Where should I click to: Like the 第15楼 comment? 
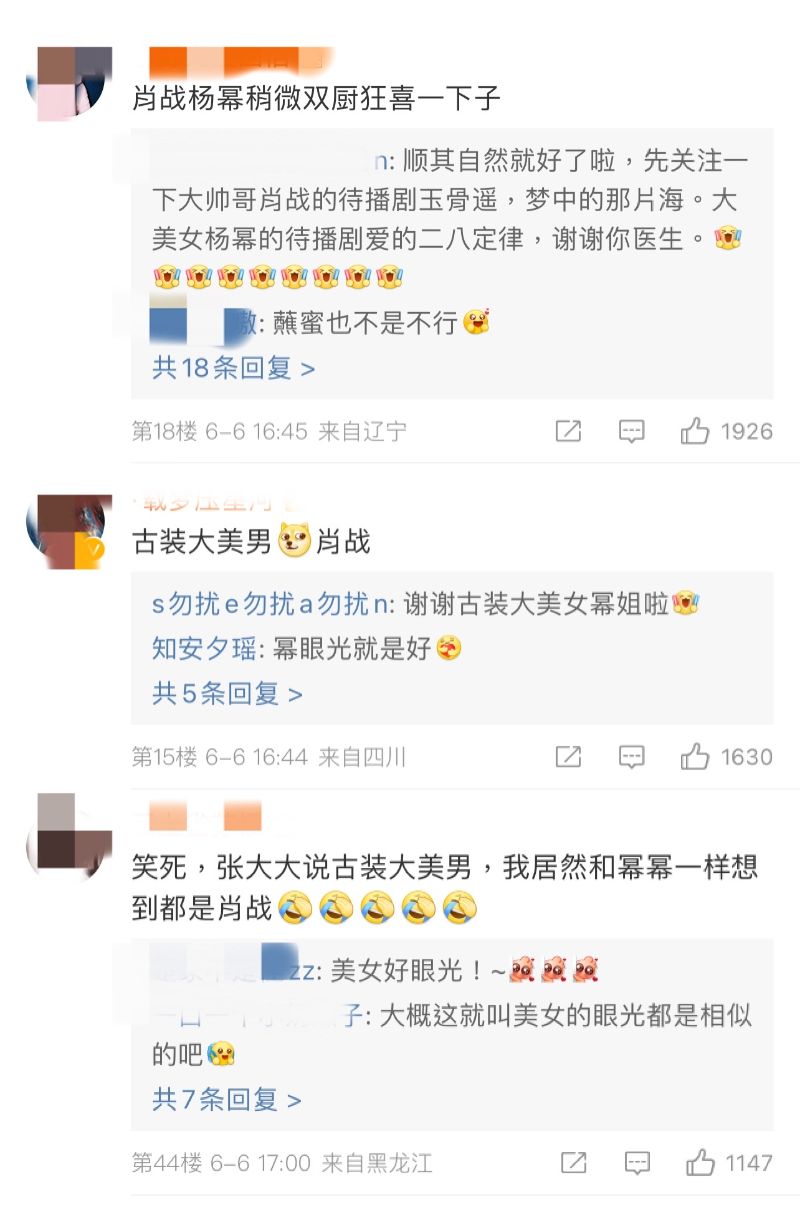point(695,757)
